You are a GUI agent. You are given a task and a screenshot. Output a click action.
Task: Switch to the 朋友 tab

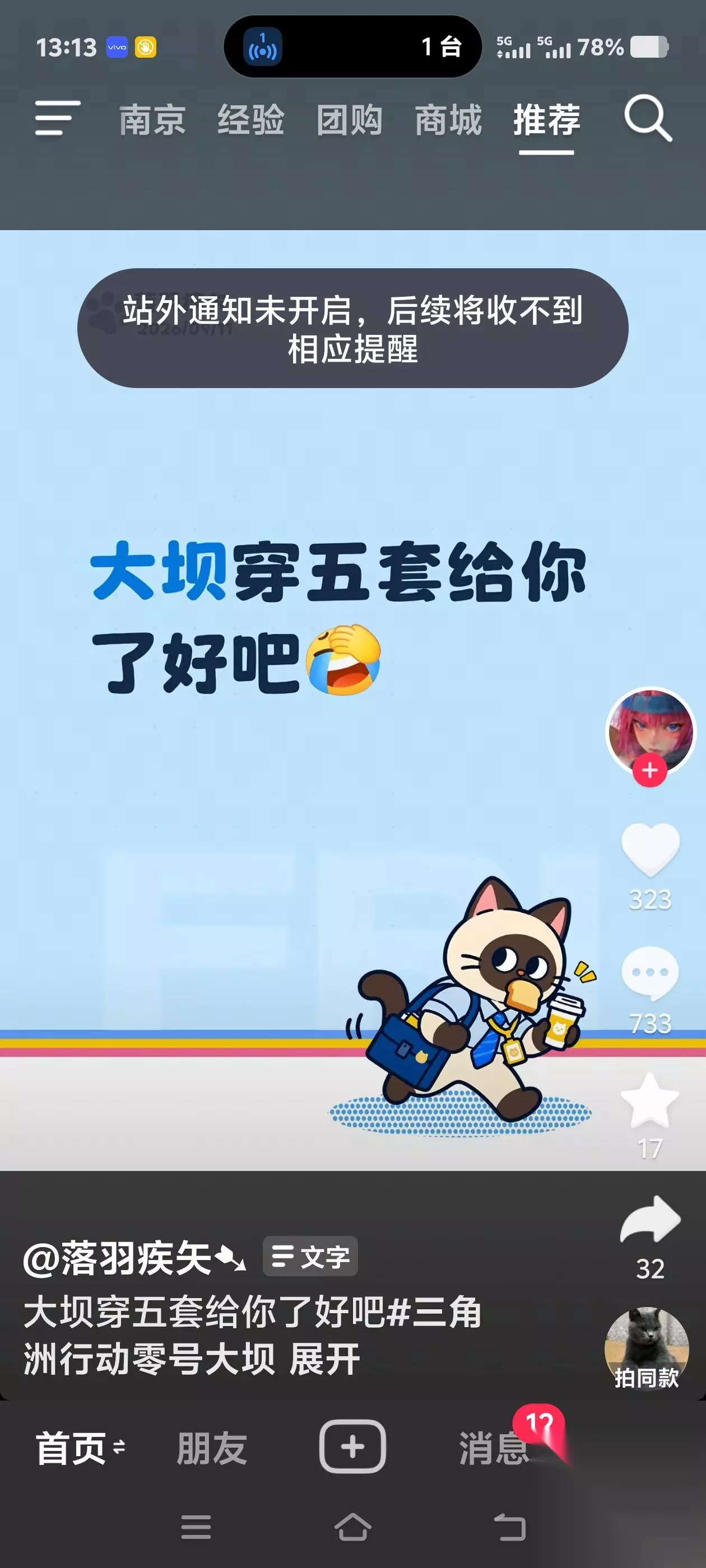[x=211, y=1448]
